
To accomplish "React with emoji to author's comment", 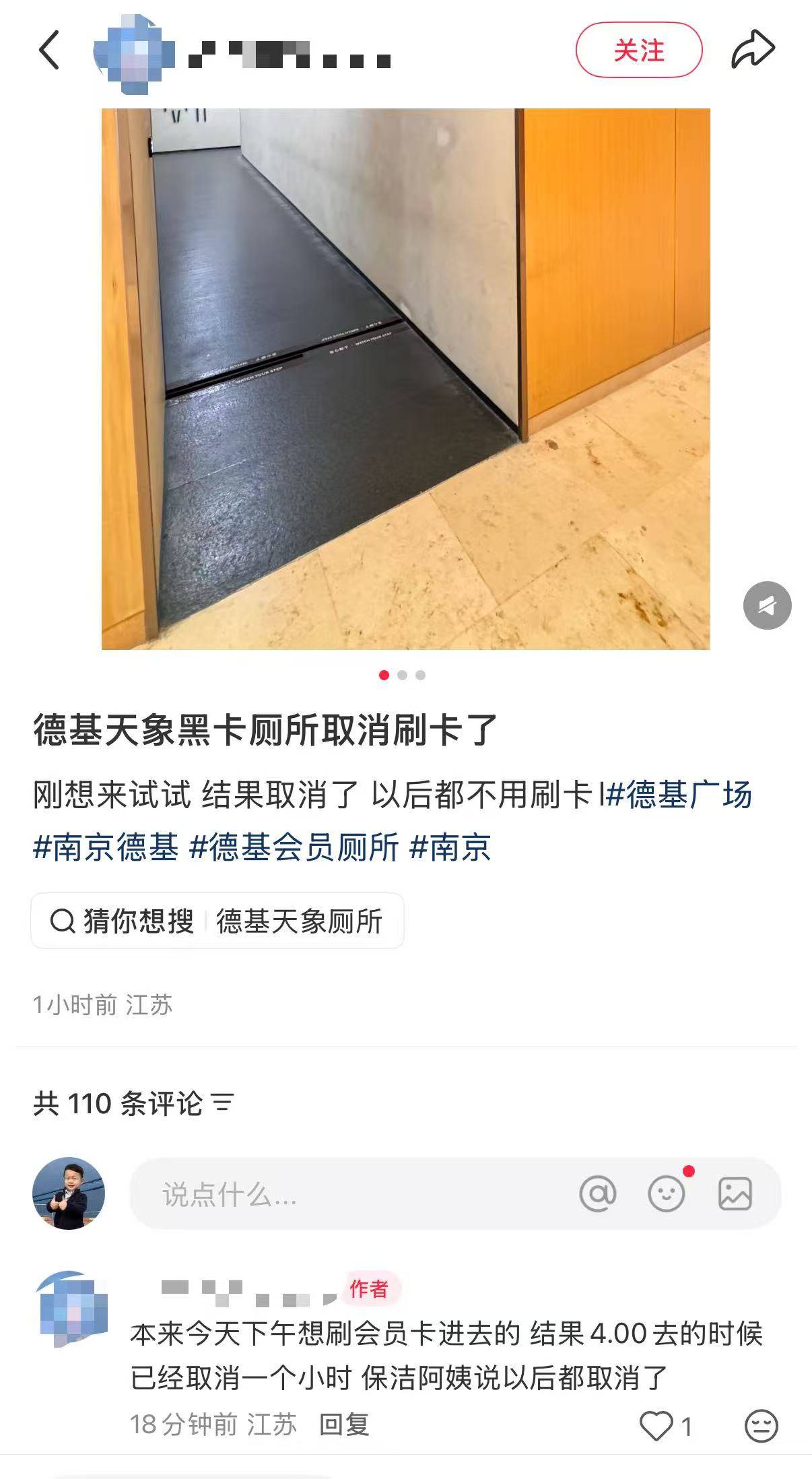I will (761, 1426).
